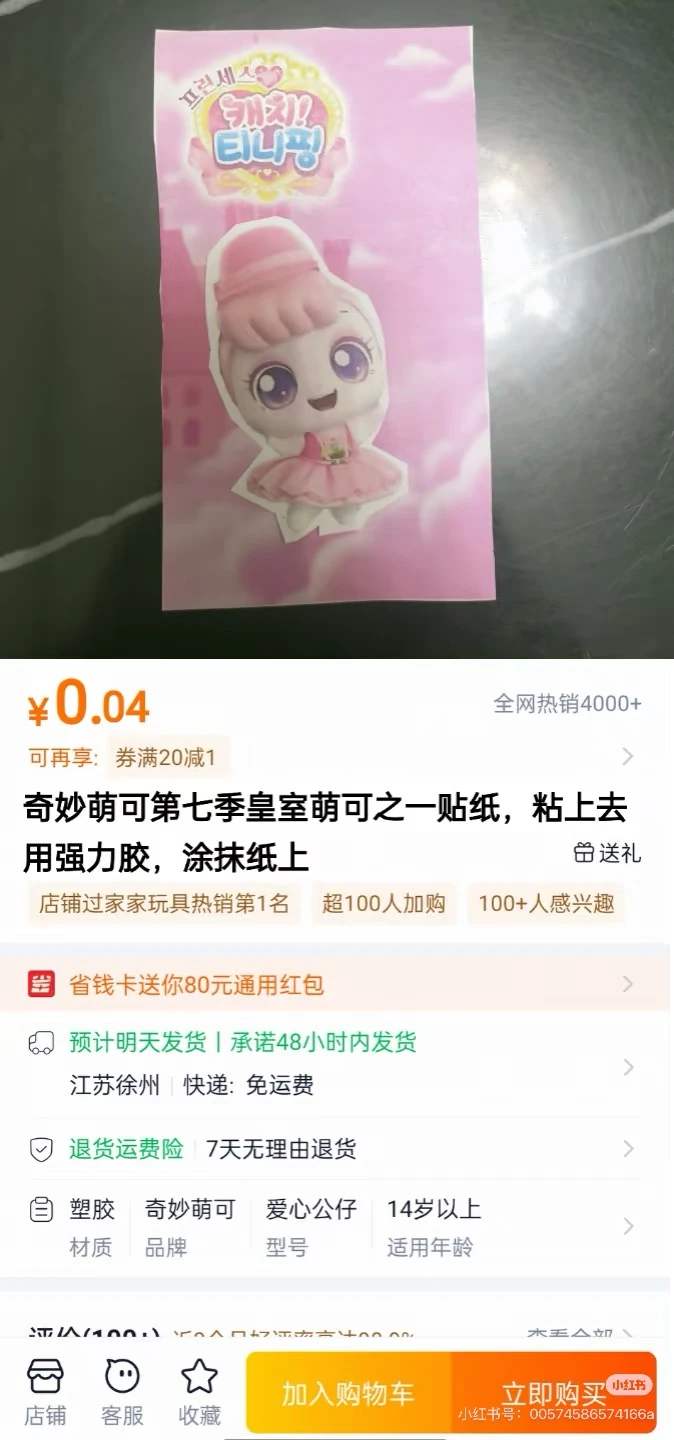Tap the 店铺过家家玩具热销第1名 ranking chip

pyautogui.click(x=164, y=904)
